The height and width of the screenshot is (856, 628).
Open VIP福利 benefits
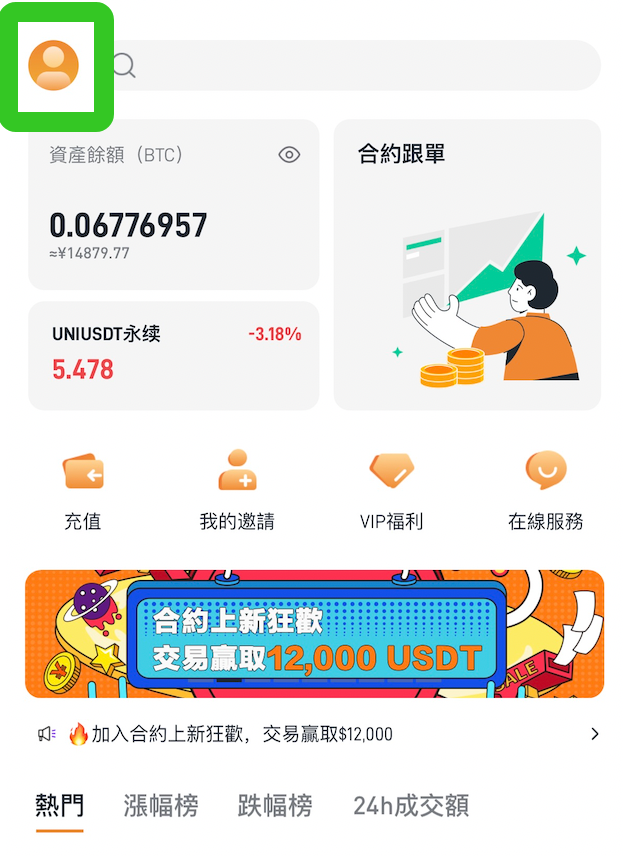(x=391, y=489)
